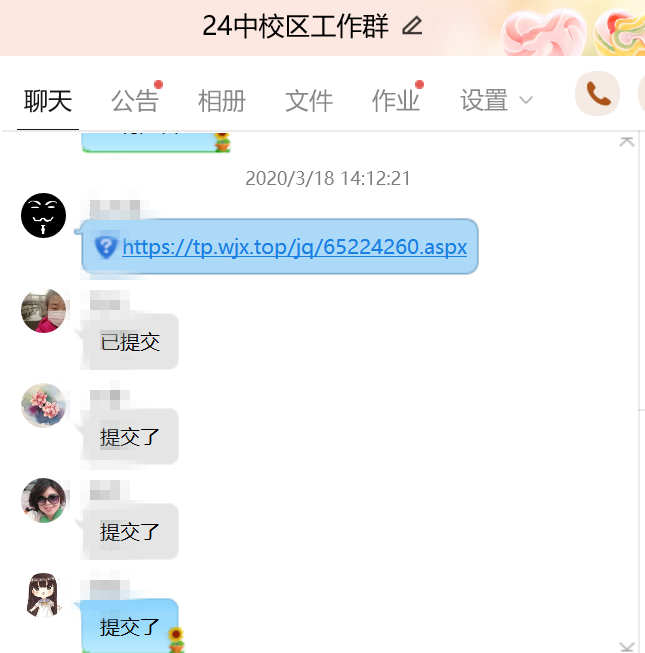Open the 相册 tab

tap(221, 100)
